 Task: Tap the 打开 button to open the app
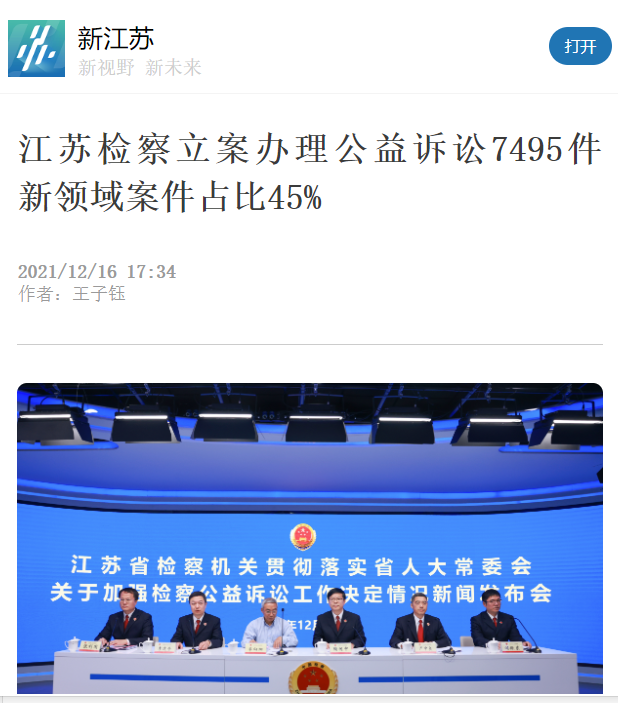(579, 46)
